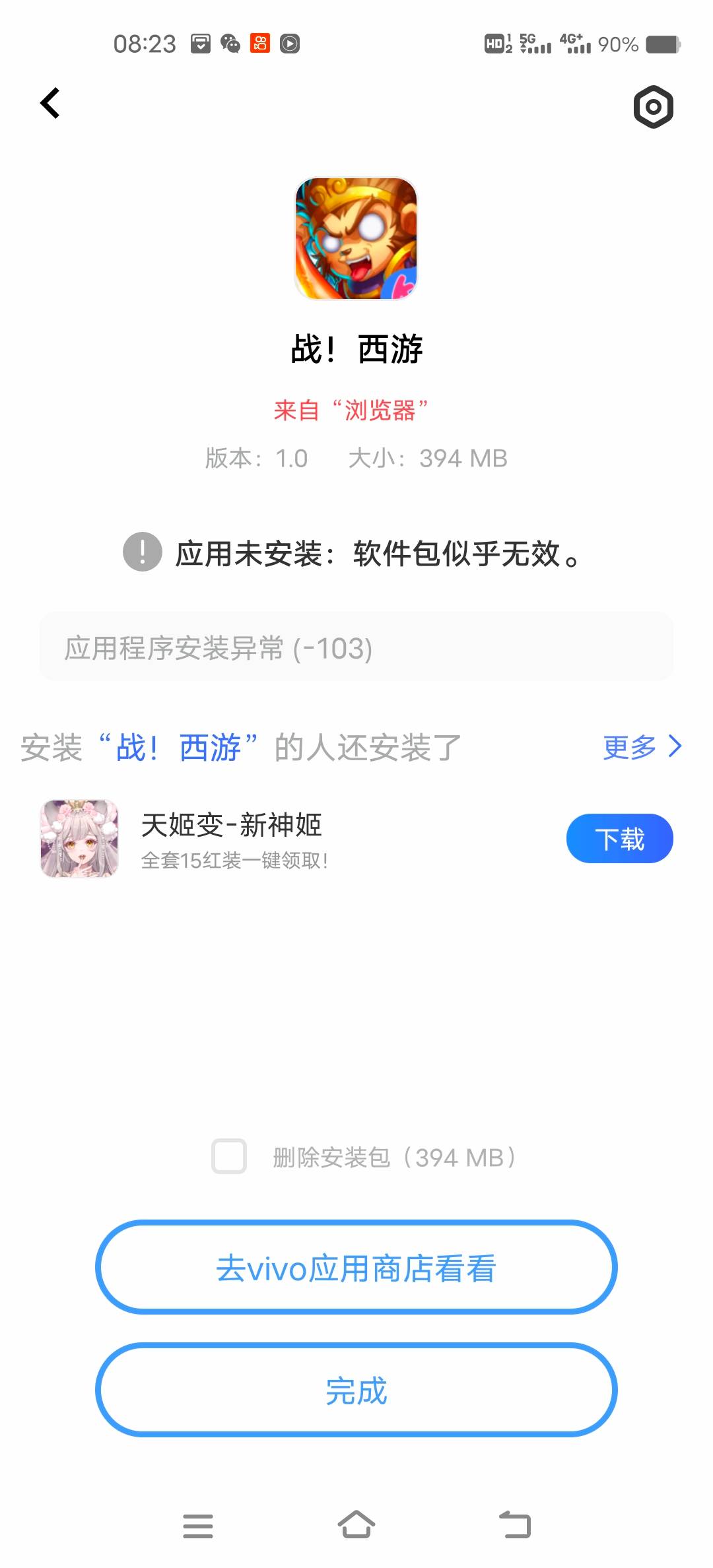
Task: Tap the back arrow at top left
Action: (x=50, y=104)
